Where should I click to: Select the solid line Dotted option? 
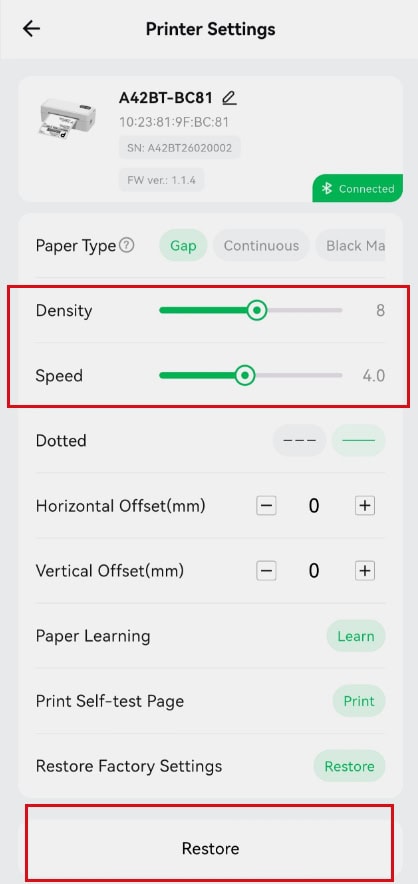click(x=359, y=440)
